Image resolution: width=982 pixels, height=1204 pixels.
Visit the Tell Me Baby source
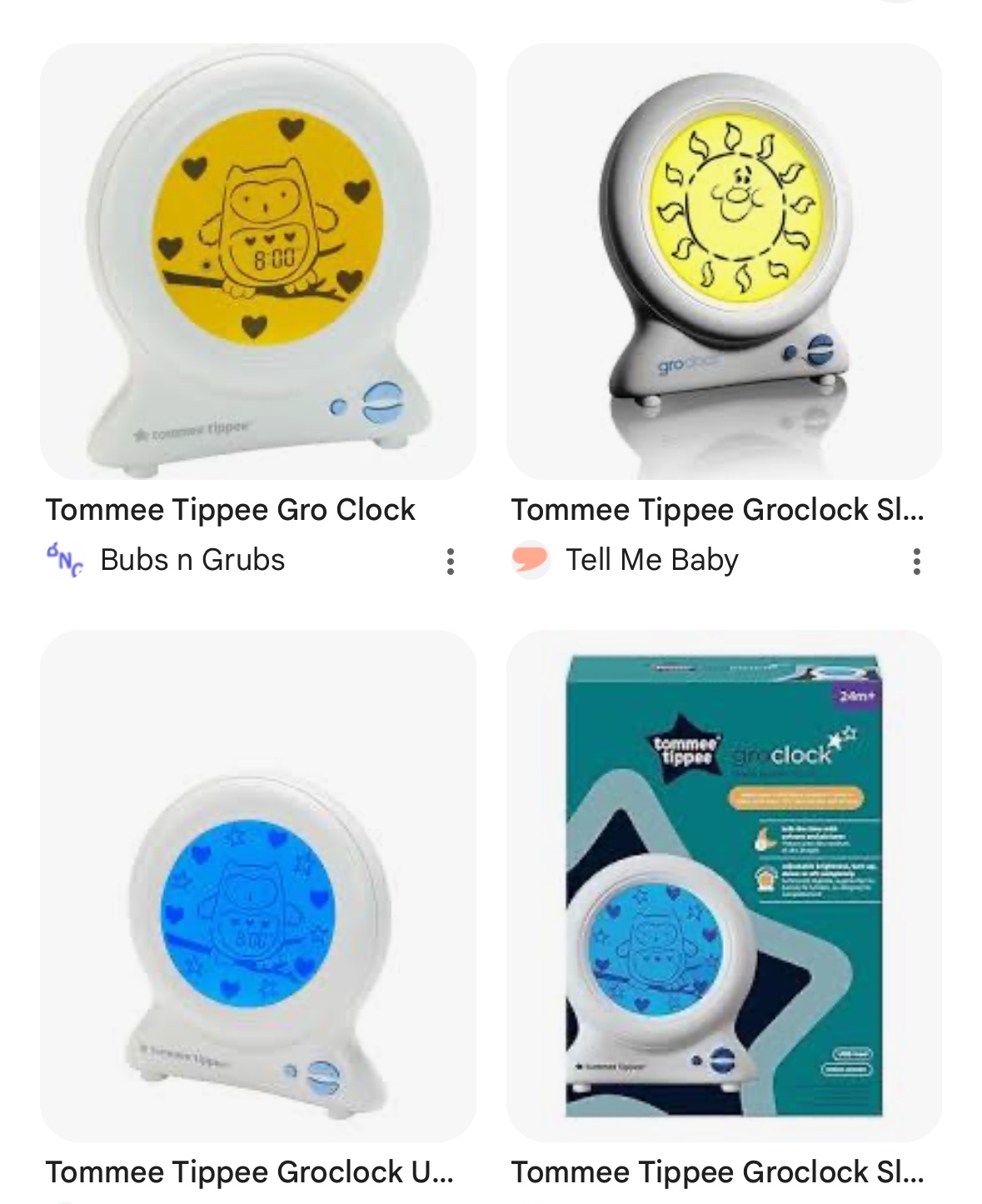651,560
